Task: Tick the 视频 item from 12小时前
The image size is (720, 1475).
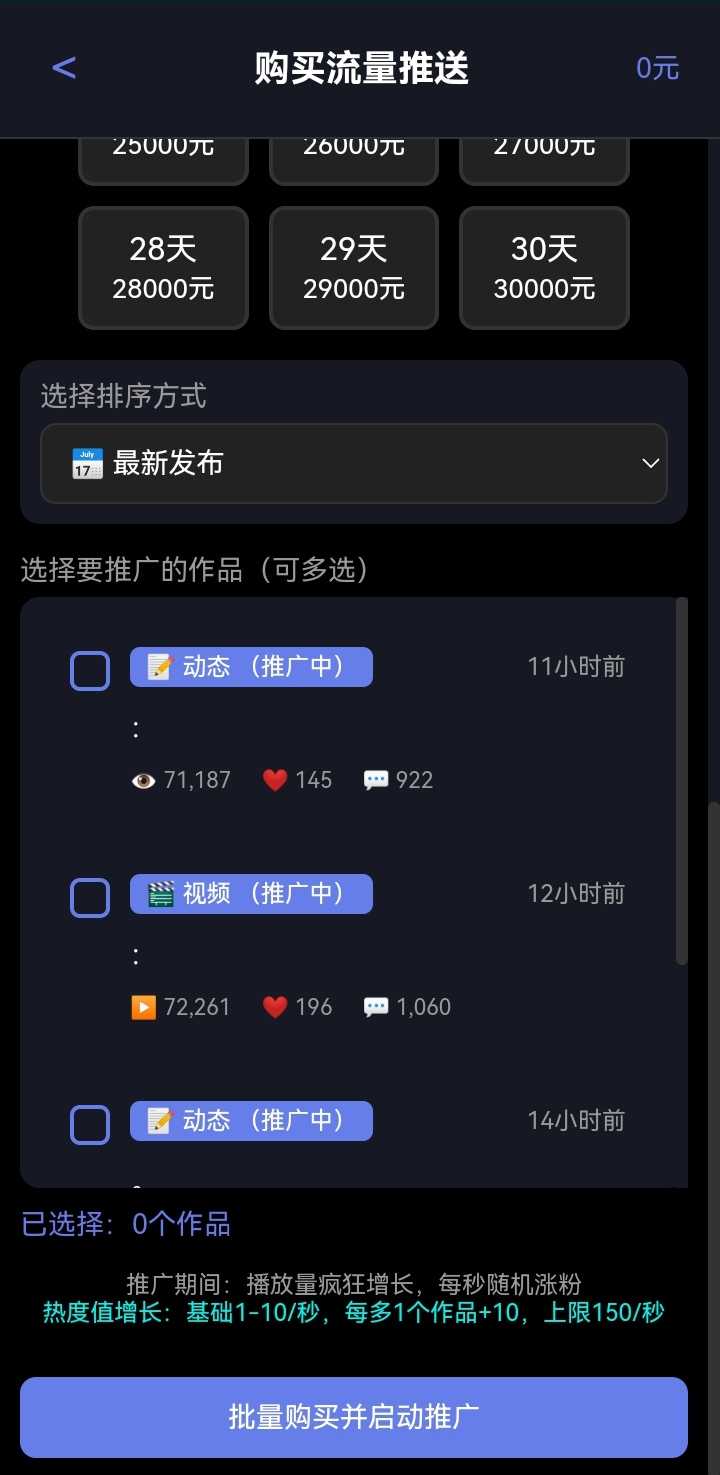Action: point(90,898)
